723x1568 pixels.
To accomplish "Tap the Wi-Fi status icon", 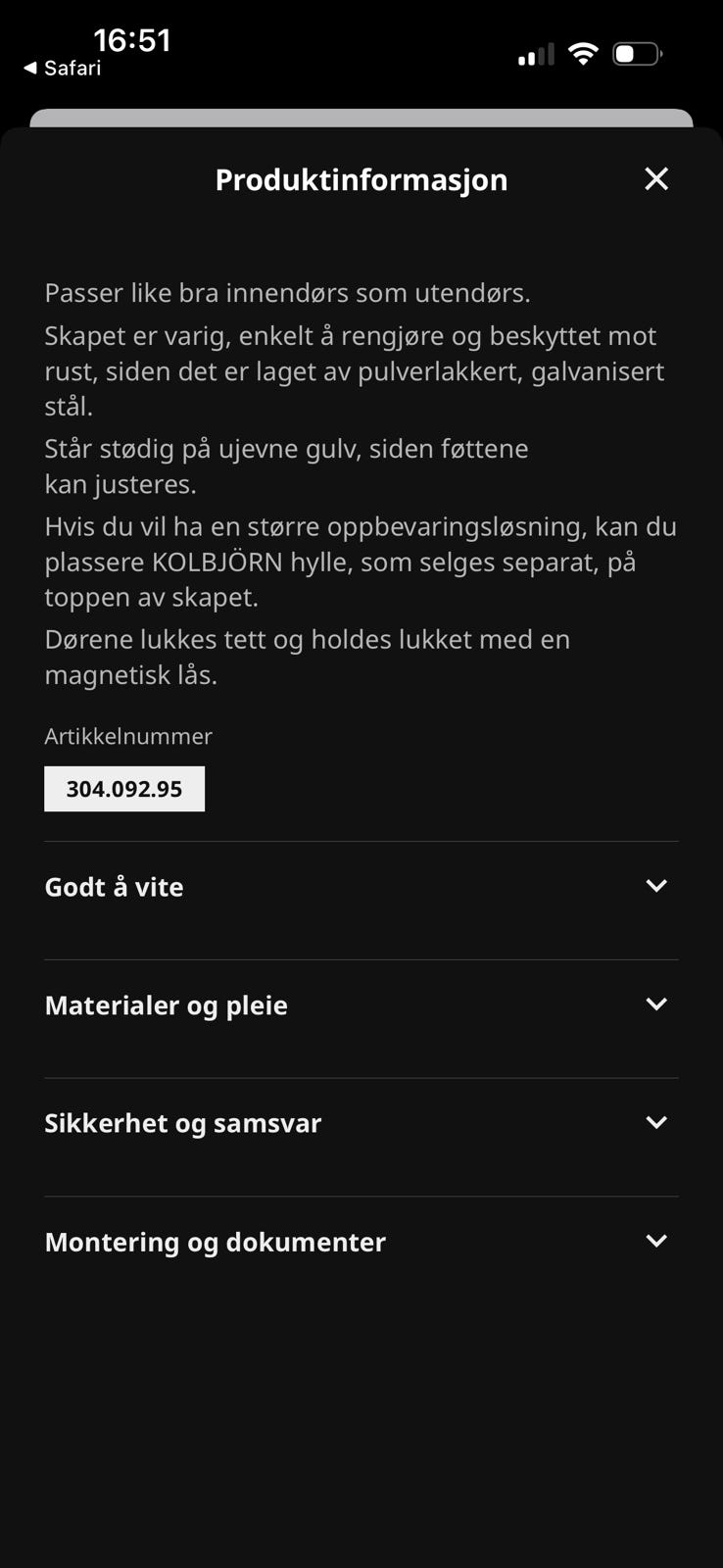I will pyautogui.click(x=583, y=54).
